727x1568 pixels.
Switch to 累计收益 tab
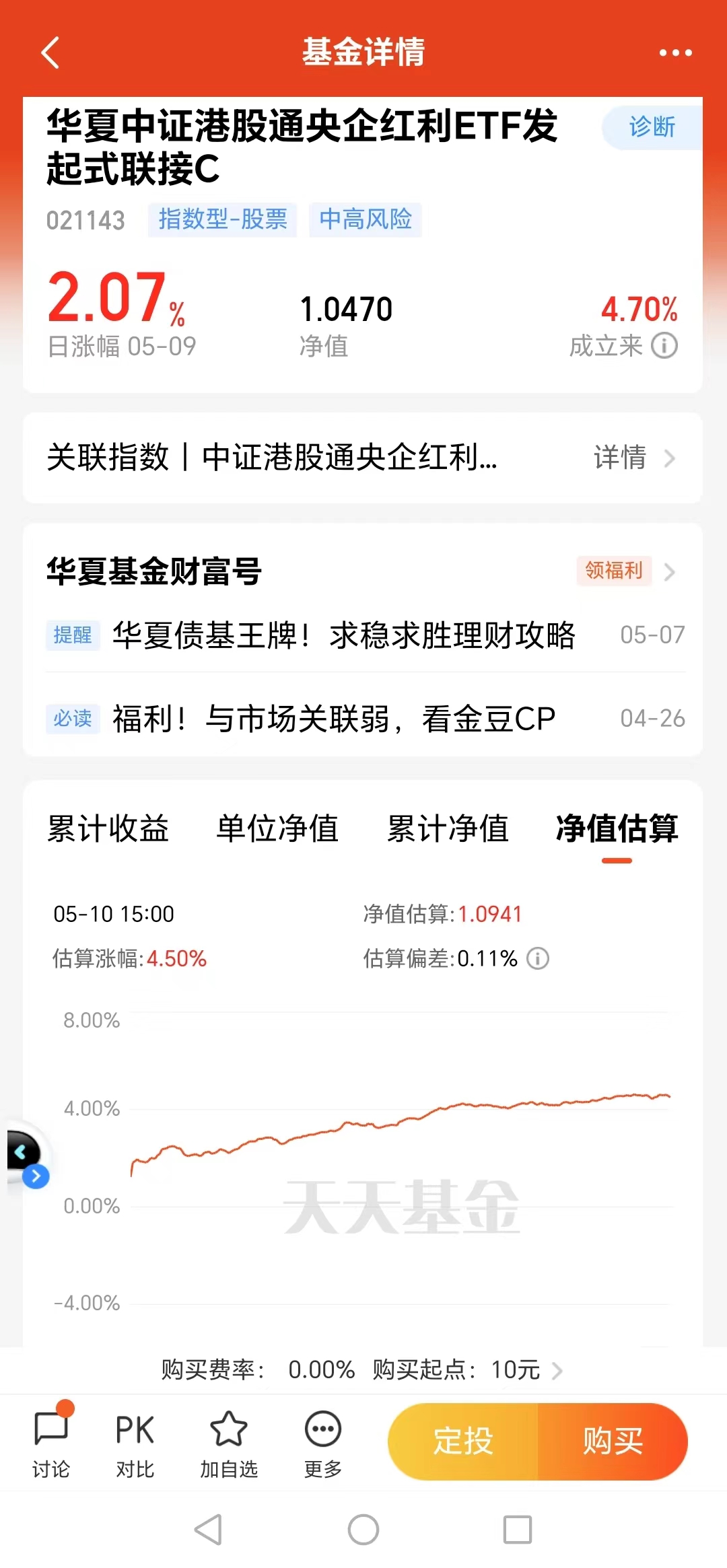click(108, 828)
